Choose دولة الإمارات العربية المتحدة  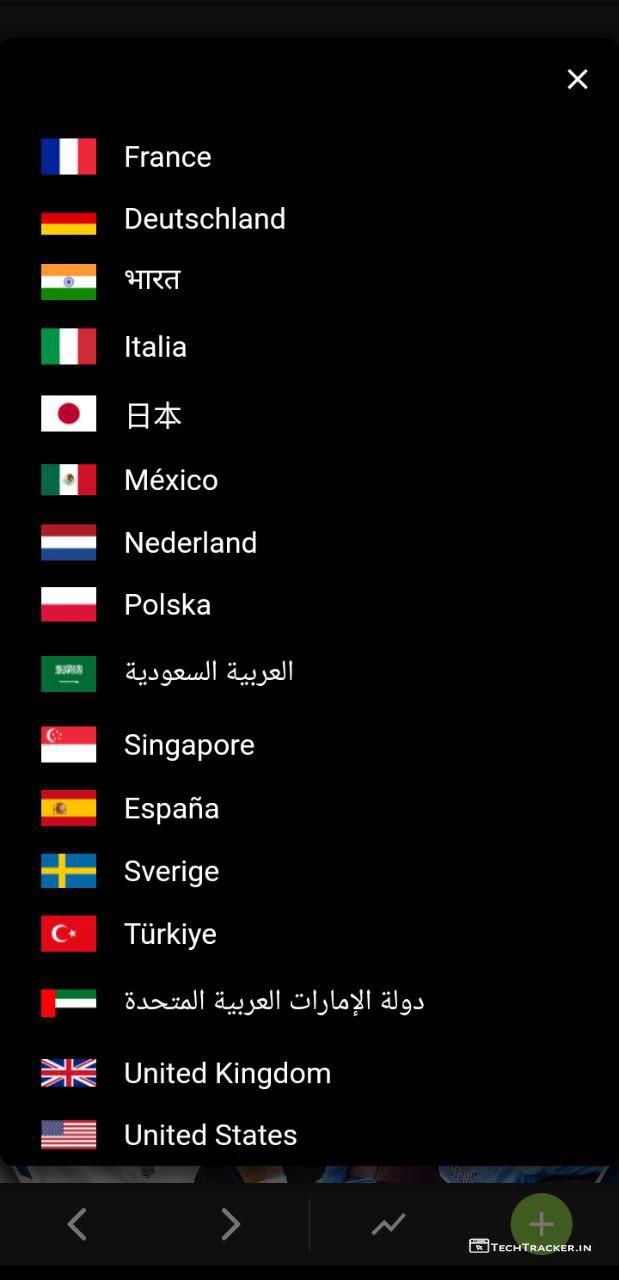click(x=274, y=1001)
